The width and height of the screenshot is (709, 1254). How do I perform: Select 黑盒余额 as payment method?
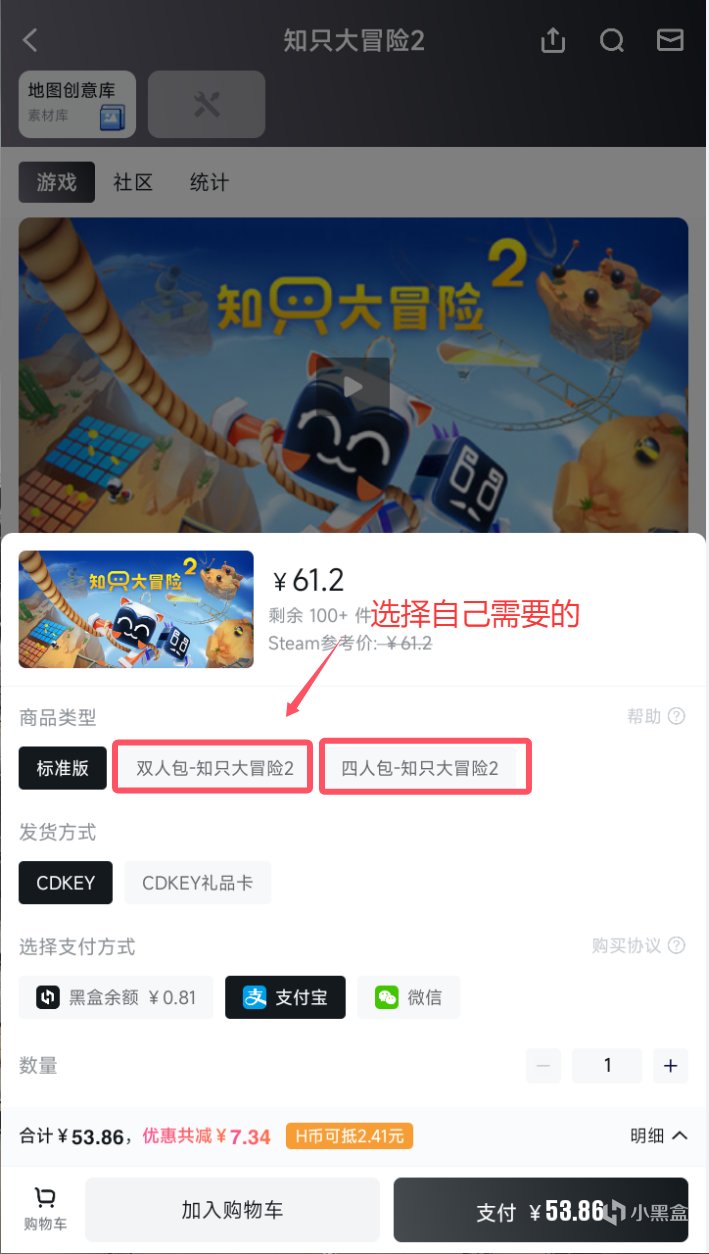pyautogui.click(x=116, y=997)
